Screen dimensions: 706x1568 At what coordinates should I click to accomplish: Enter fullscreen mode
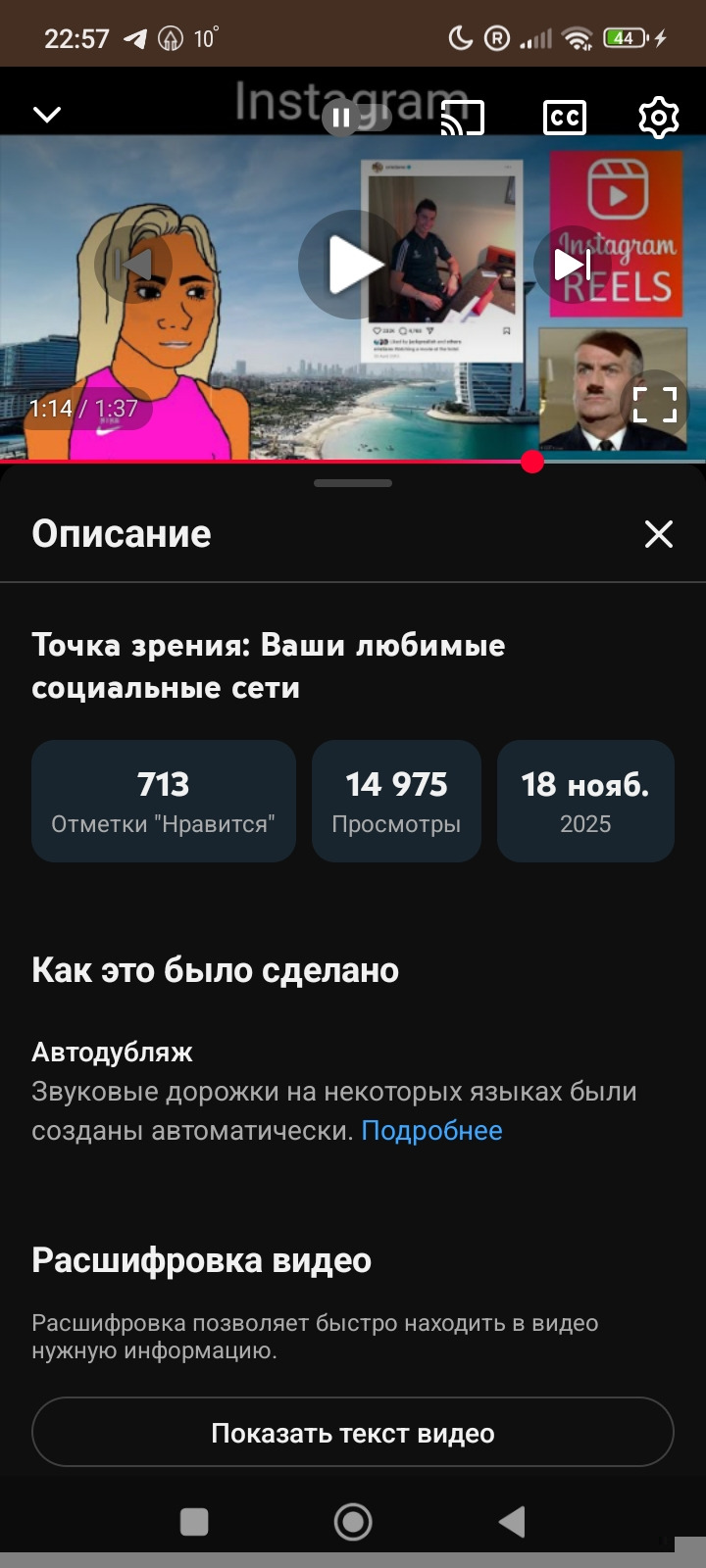tap(655, 405)
